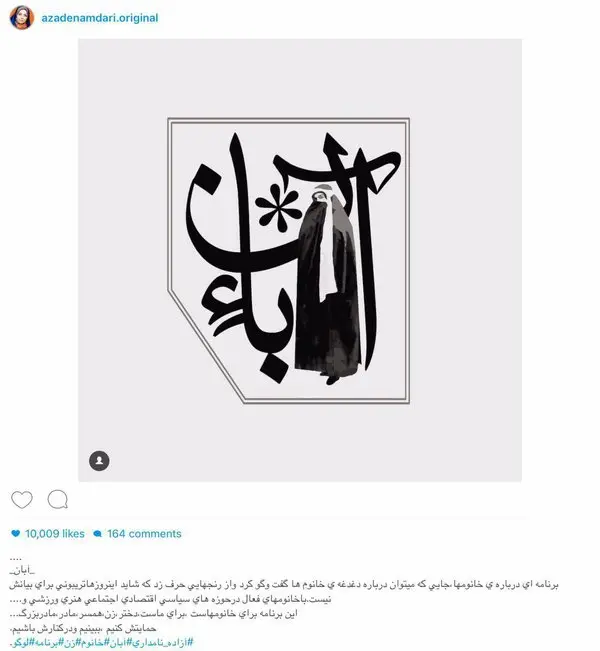Image resolution: width=600 pixels, height=651 pixels.
Task: Tap the tagged people icon on photo
Action: 98,461
